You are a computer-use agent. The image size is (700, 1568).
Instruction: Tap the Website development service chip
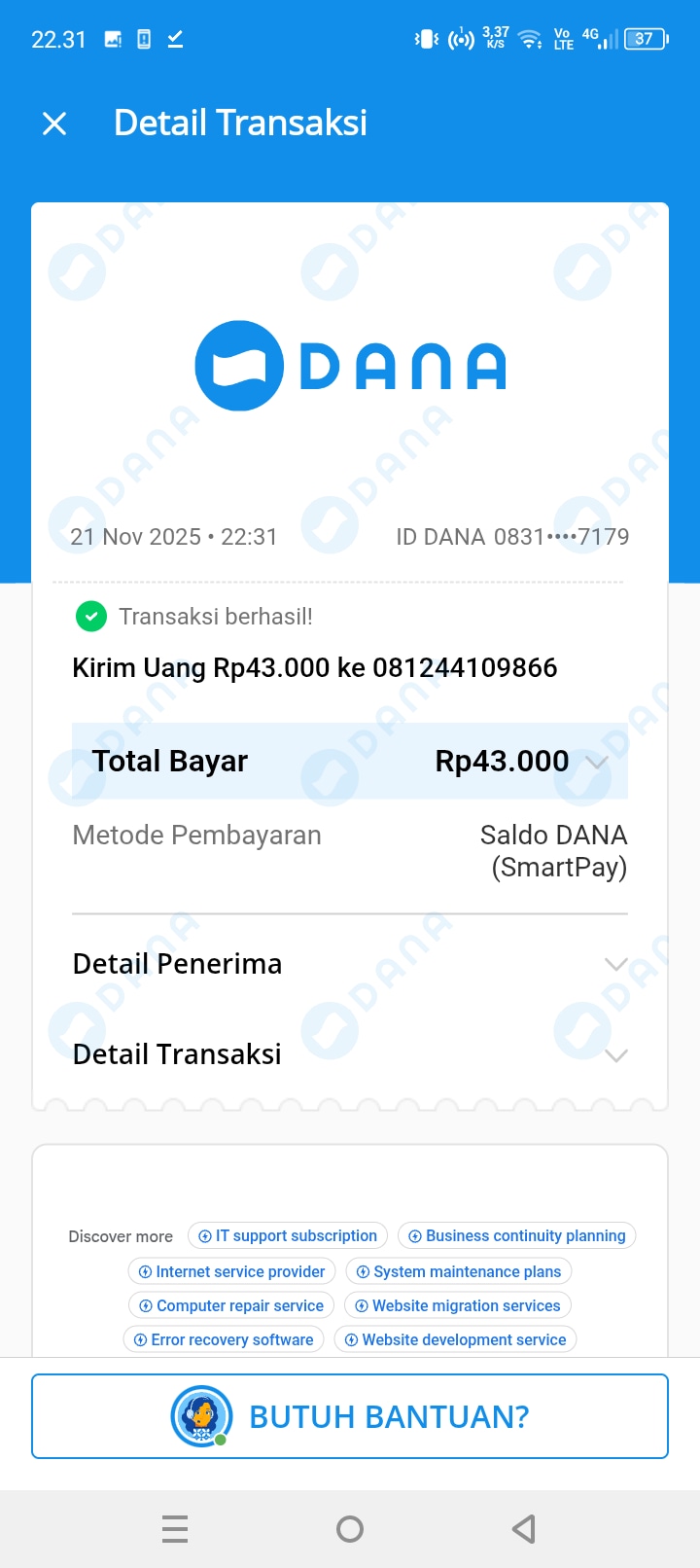coord(456,1339)
